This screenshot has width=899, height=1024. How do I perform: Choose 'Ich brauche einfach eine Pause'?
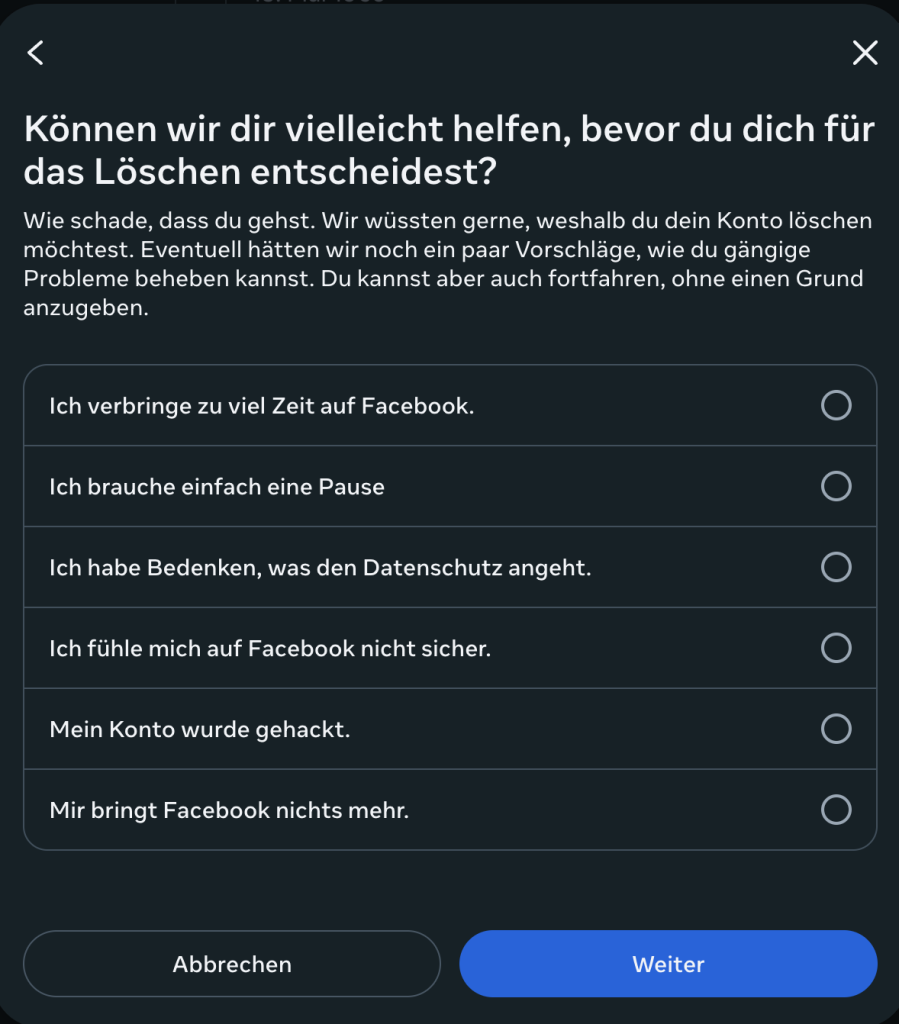[835, 487]
